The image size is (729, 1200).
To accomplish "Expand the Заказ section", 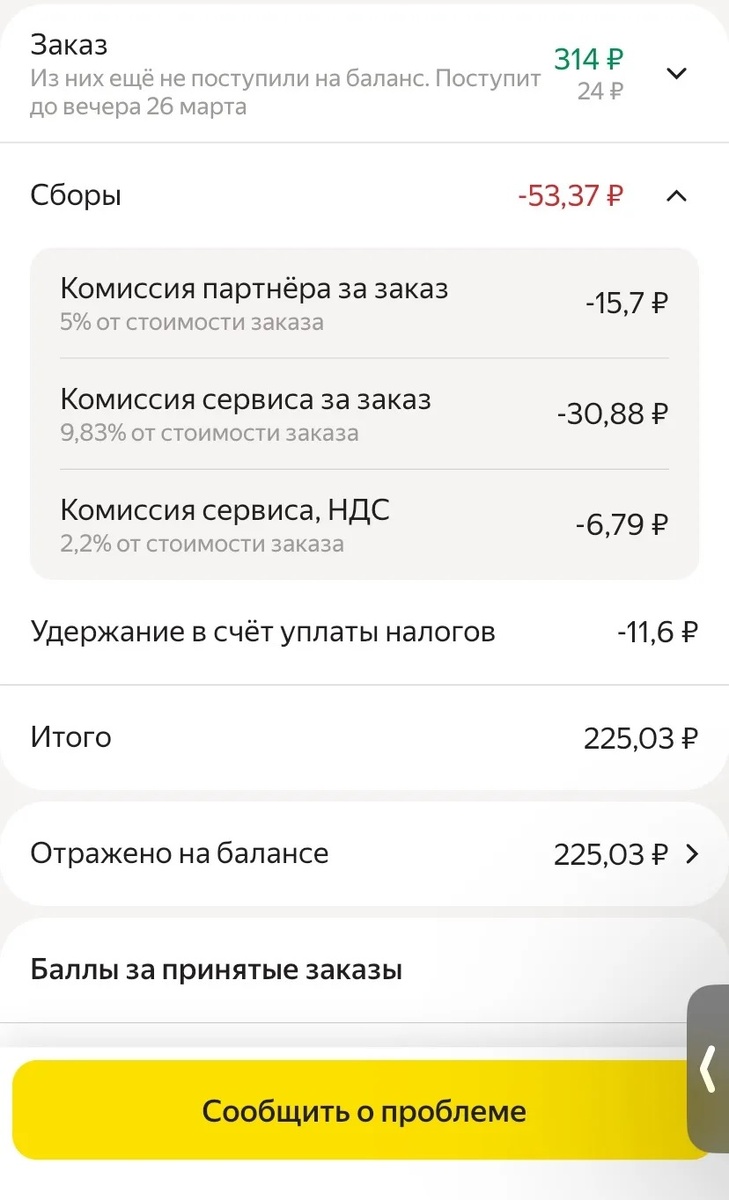I will (676, 73).
